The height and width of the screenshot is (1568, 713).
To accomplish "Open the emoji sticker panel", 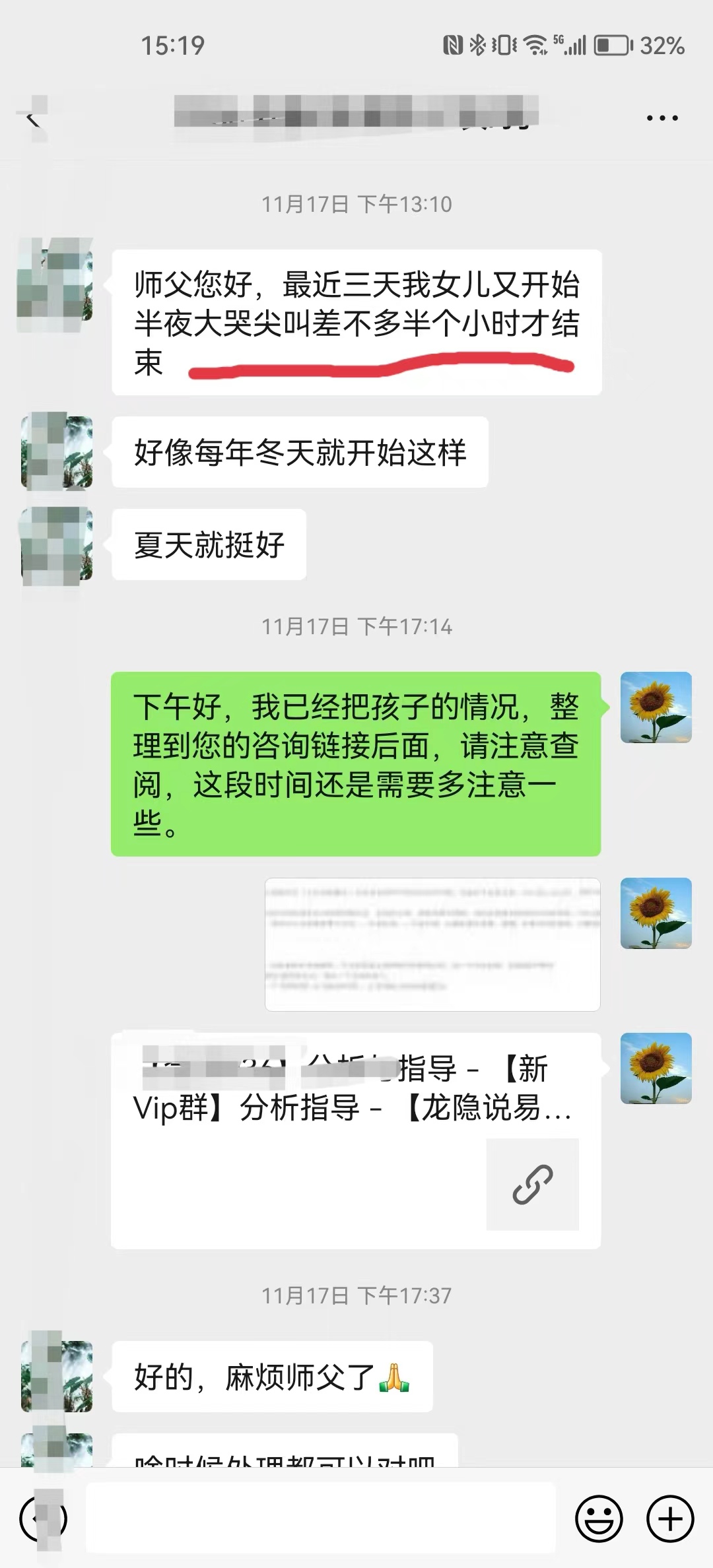I will tap(599, 1519).
